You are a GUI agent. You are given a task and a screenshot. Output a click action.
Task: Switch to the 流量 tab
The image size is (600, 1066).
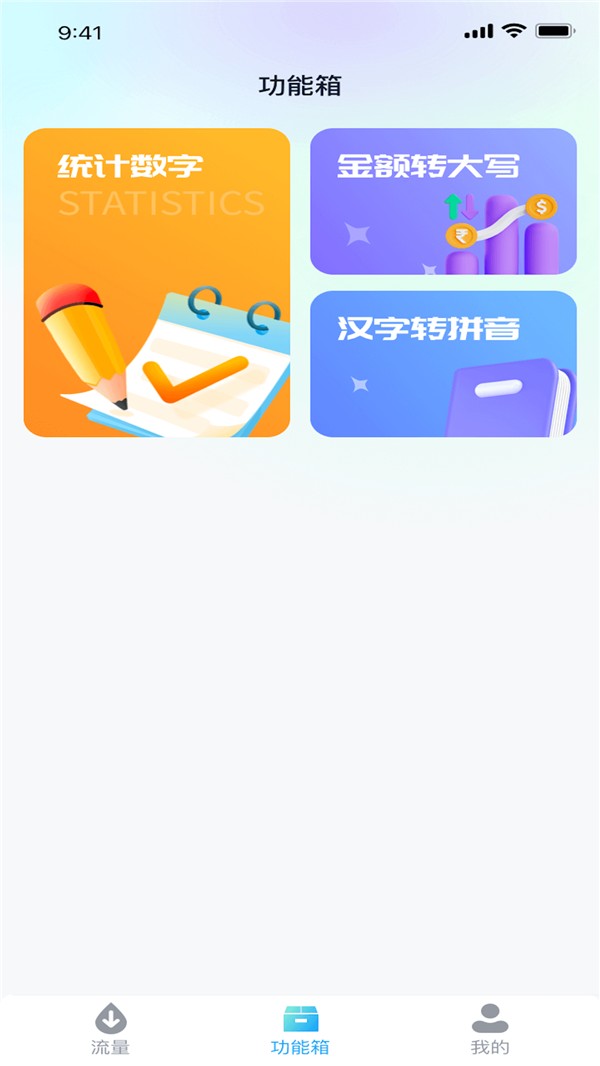click(x=110, y=1030)
